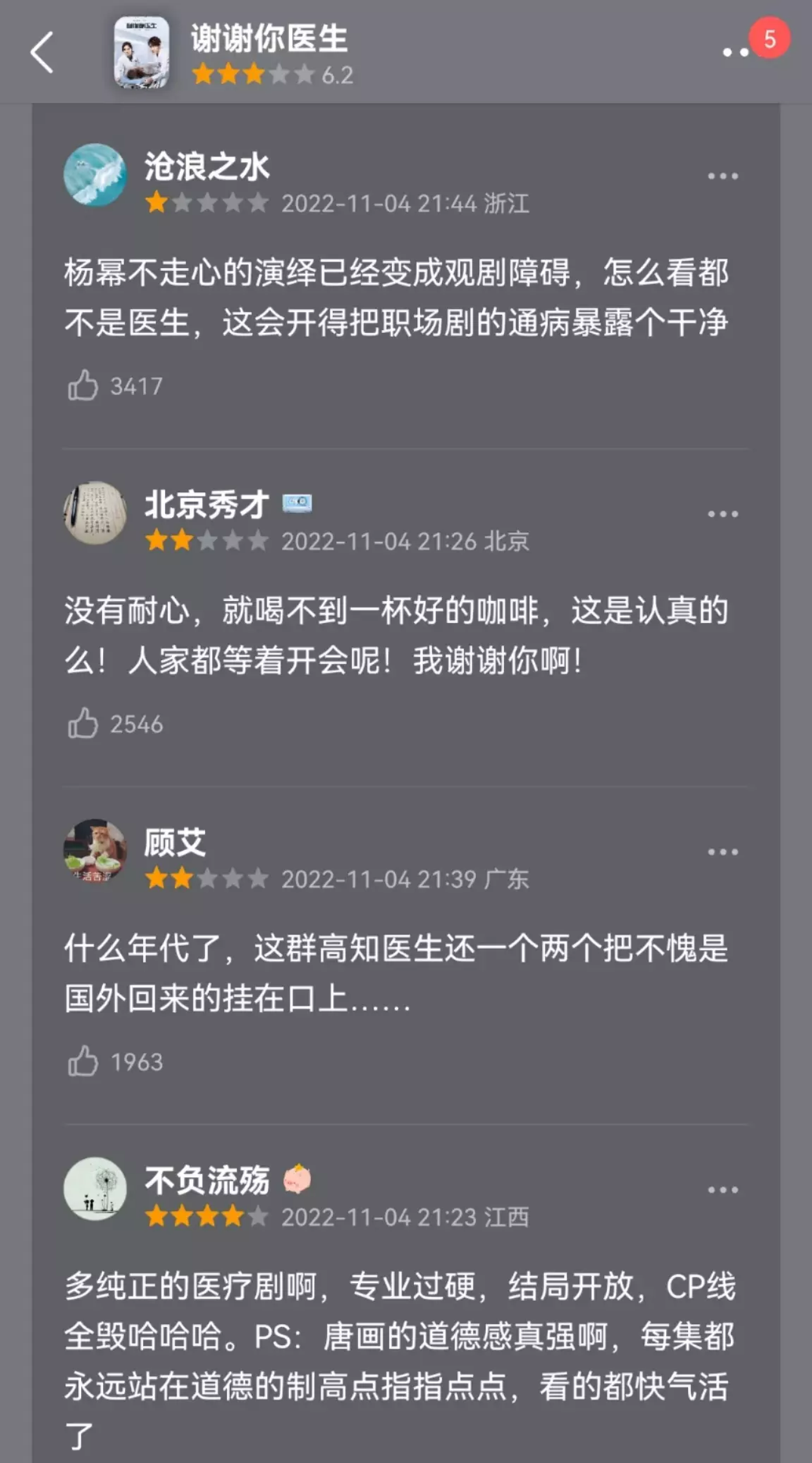This screenshot has width=812, height=1463.
Task: Open the top-right overflow menu
Action: 736,52
